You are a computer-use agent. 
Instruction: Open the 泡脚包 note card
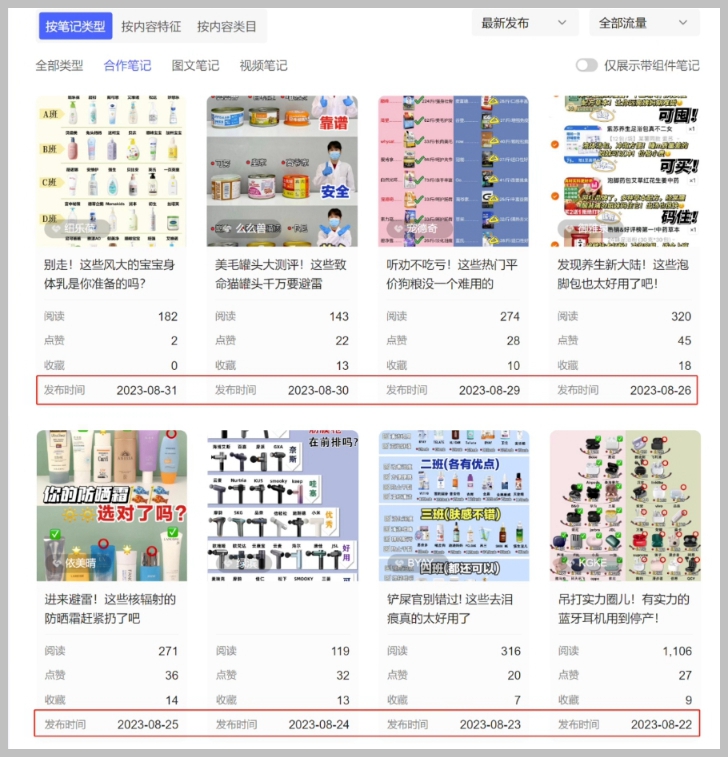click(x=624, y=171)
